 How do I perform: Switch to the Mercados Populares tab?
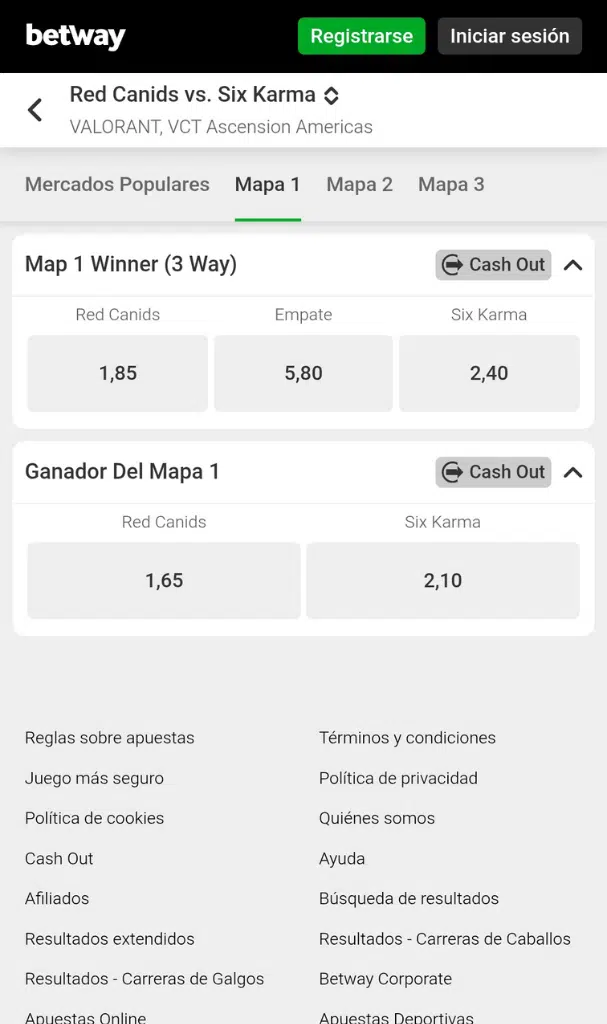pos(117,184)
